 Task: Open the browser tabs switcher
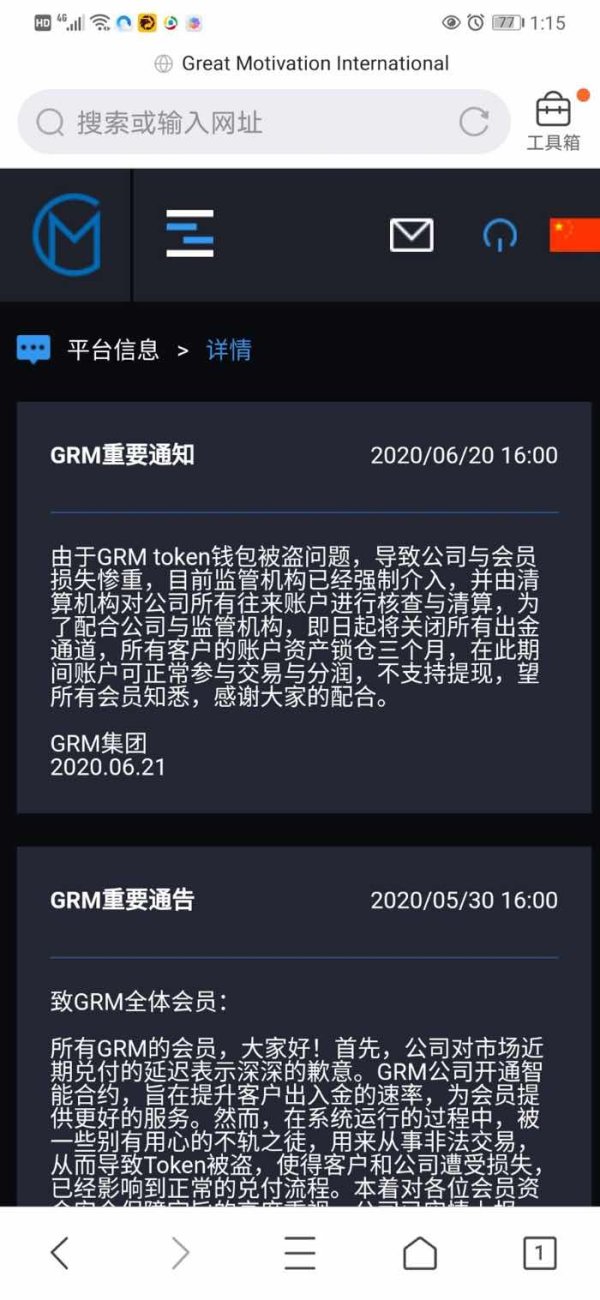[540, 1252]
